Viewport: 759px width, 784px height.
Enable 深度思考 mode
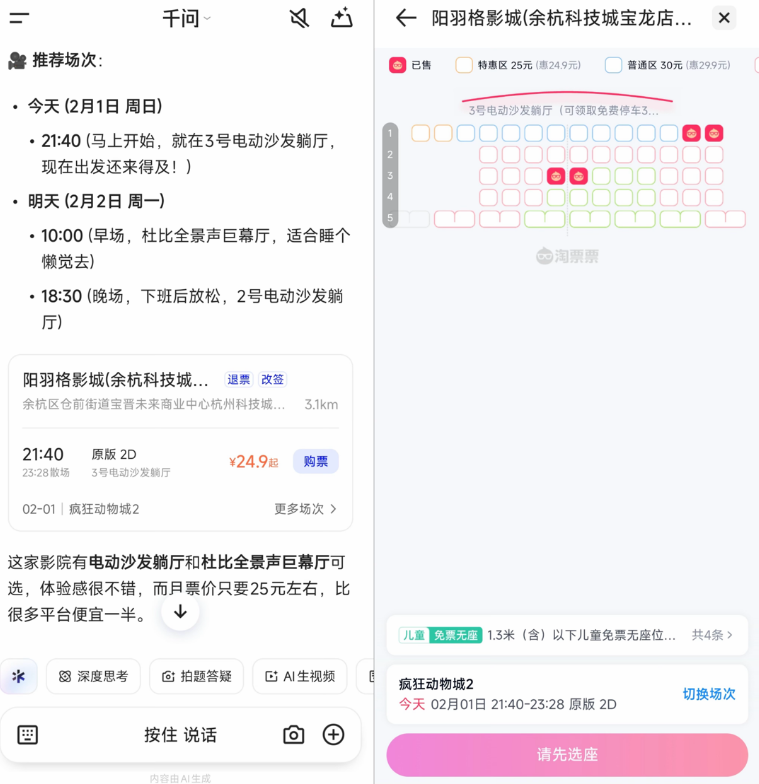pos(93,676)
